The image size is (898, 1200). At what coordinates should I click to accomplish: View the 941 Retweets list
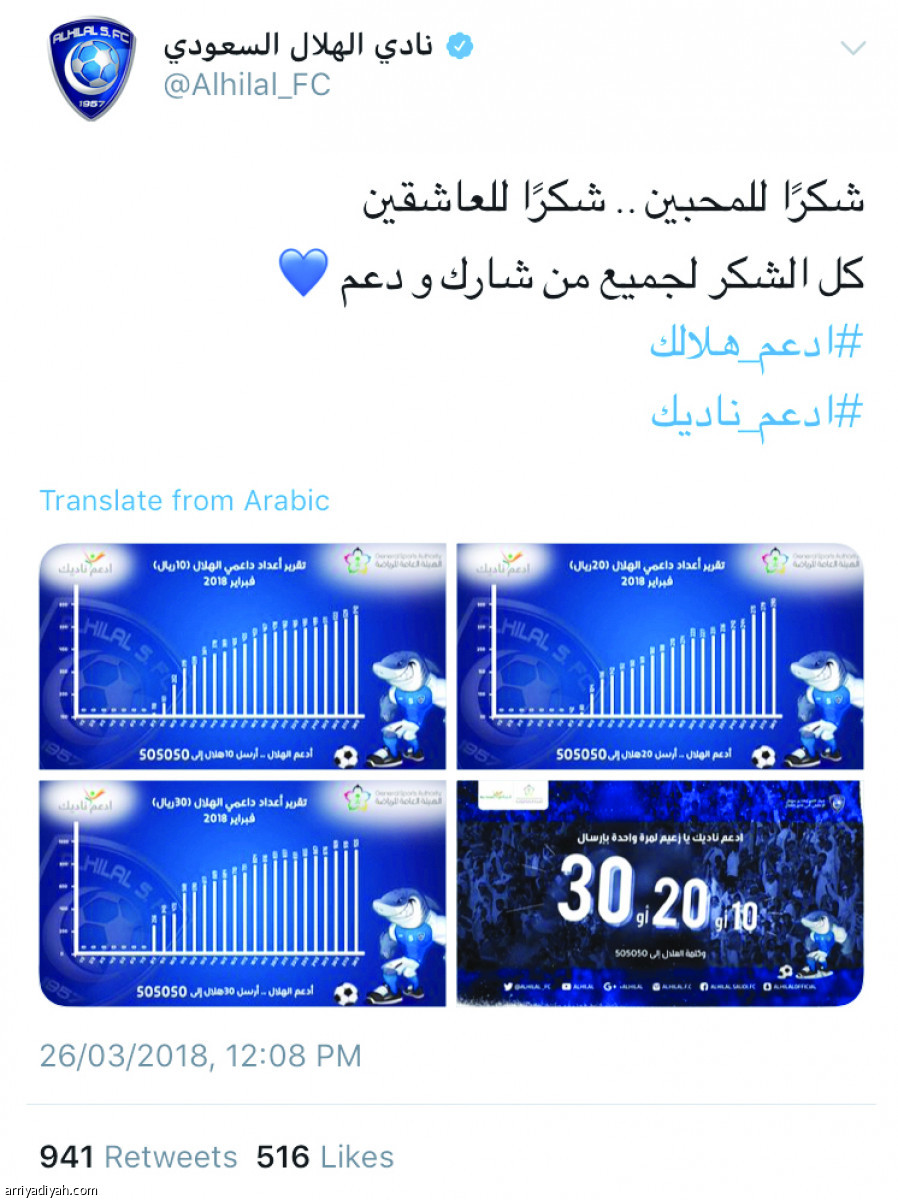coord(138,1157)
